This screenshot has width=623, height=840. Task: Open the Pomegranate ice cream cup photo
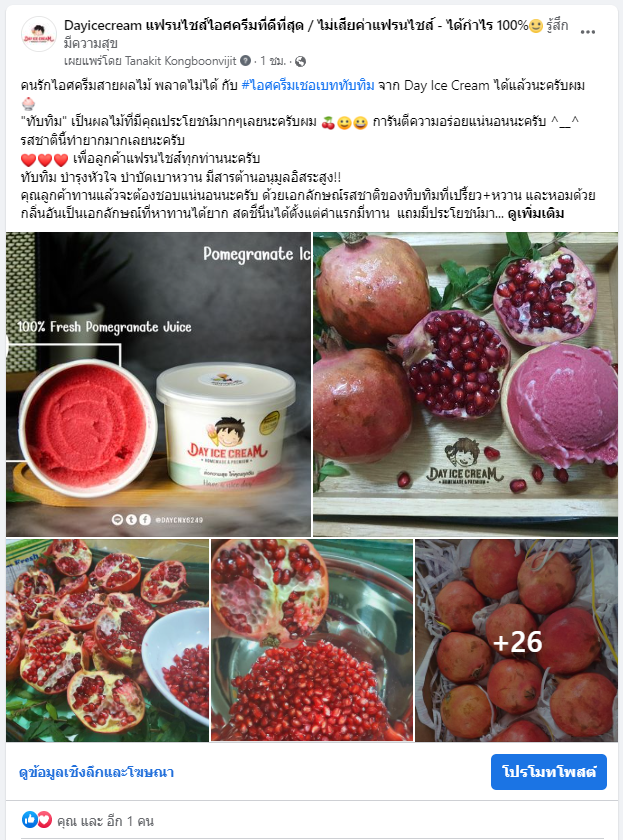point(158,384)
